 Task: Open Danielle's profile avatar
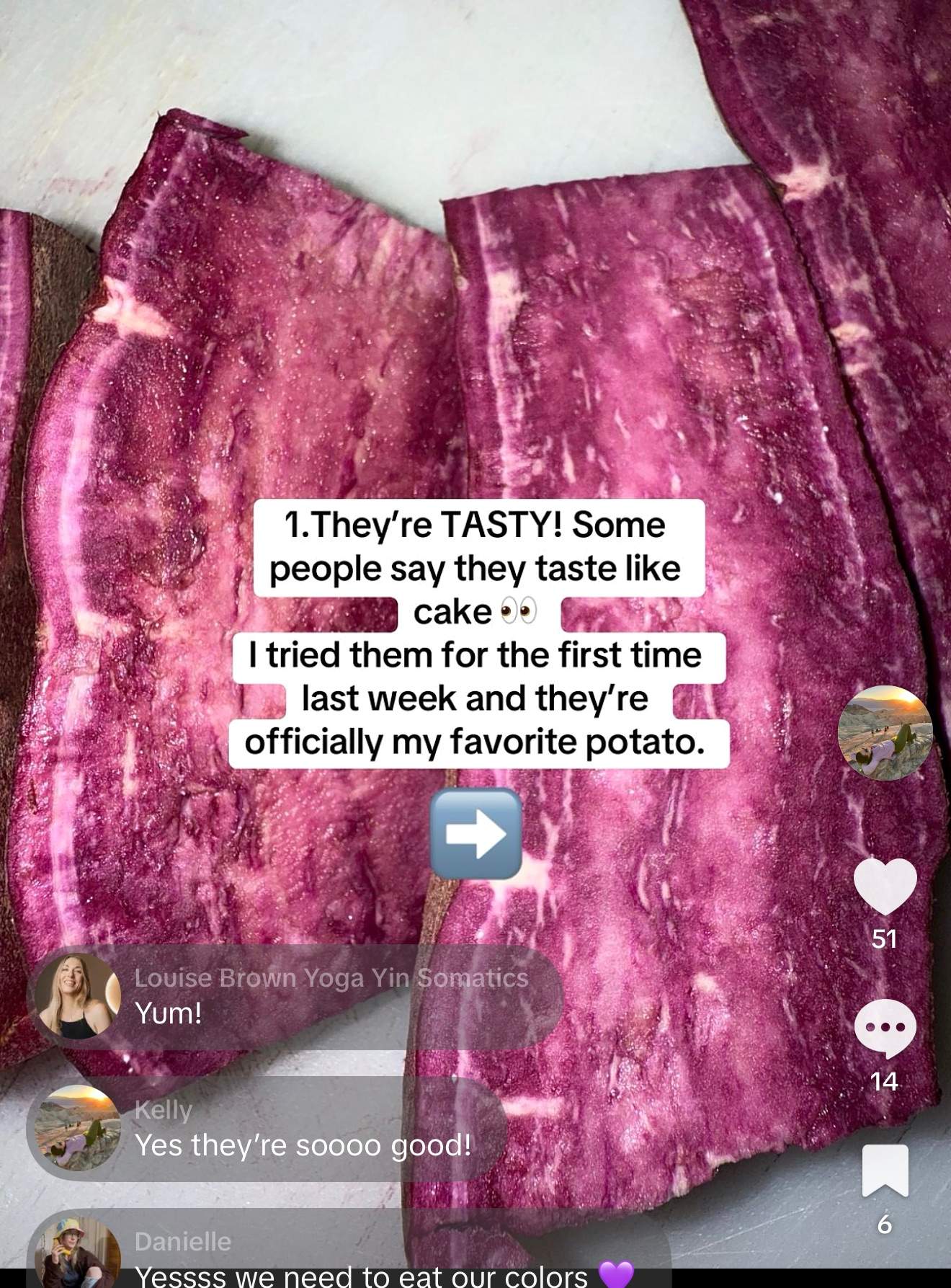(78, 1253)
